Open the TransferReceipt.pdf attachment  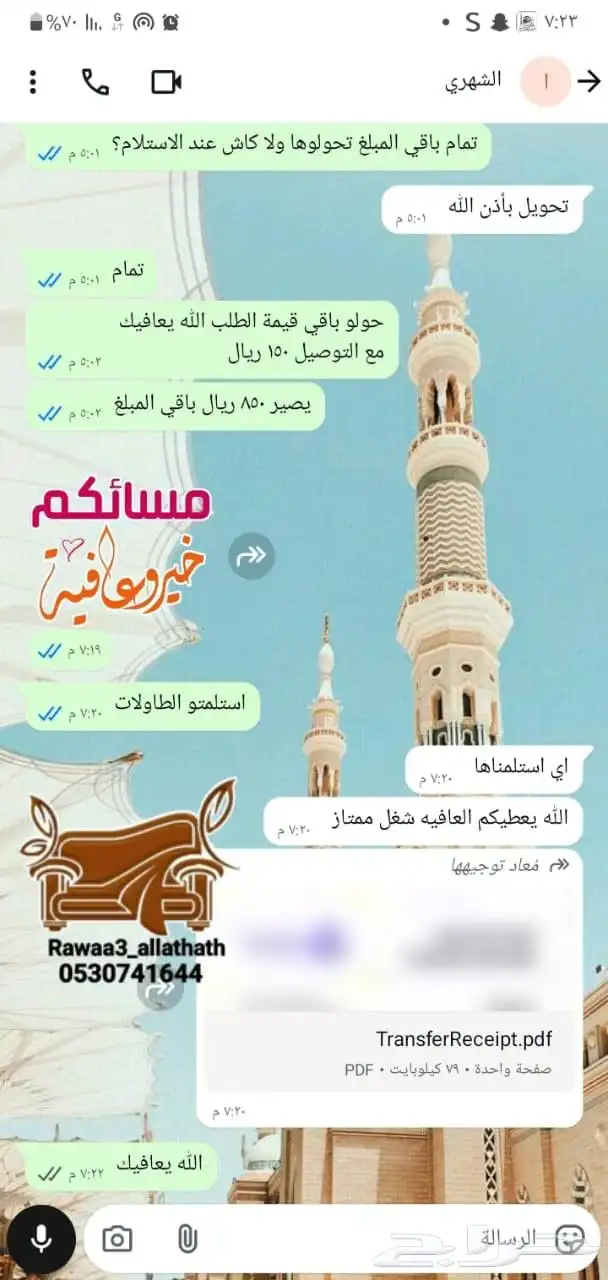click(395, 1040)
